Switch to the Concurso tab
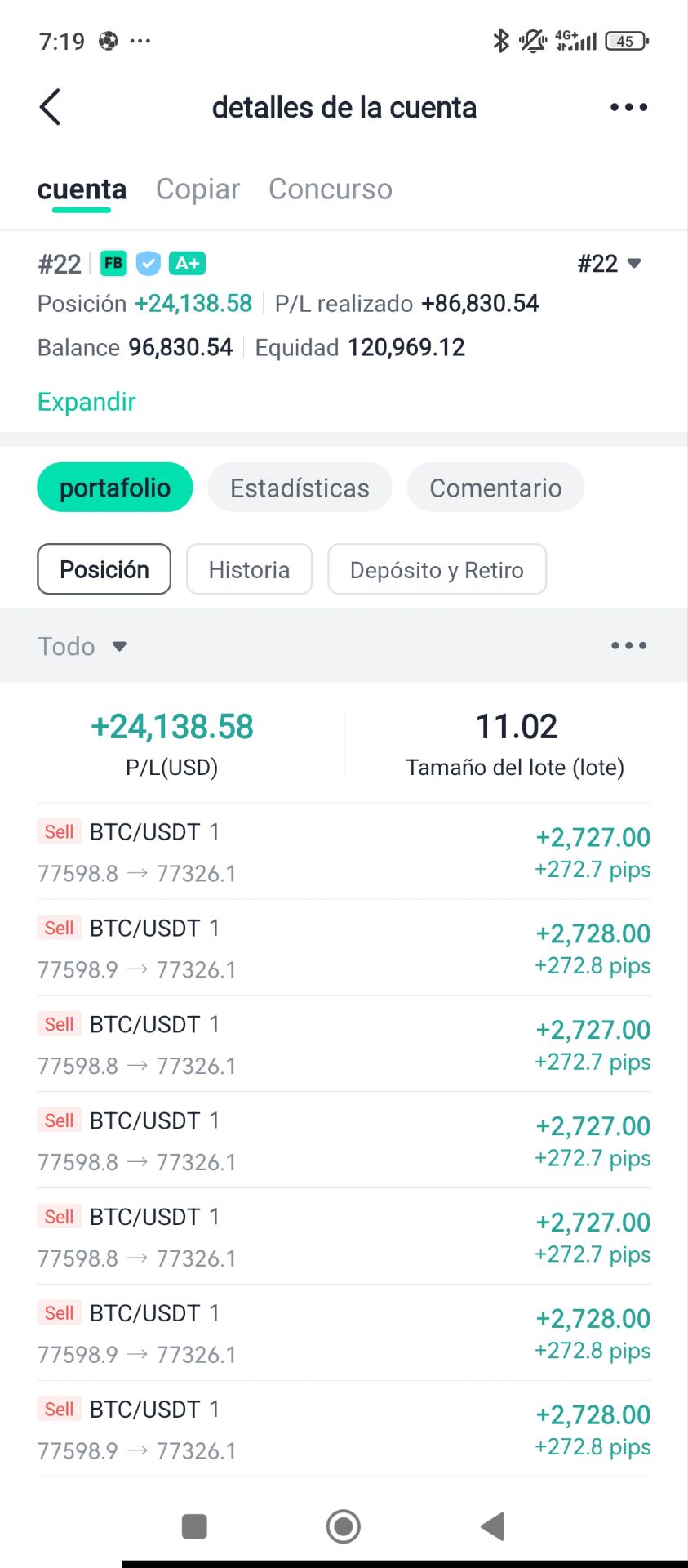Viewport: 688px width, 1568px height. pos(331,189)
